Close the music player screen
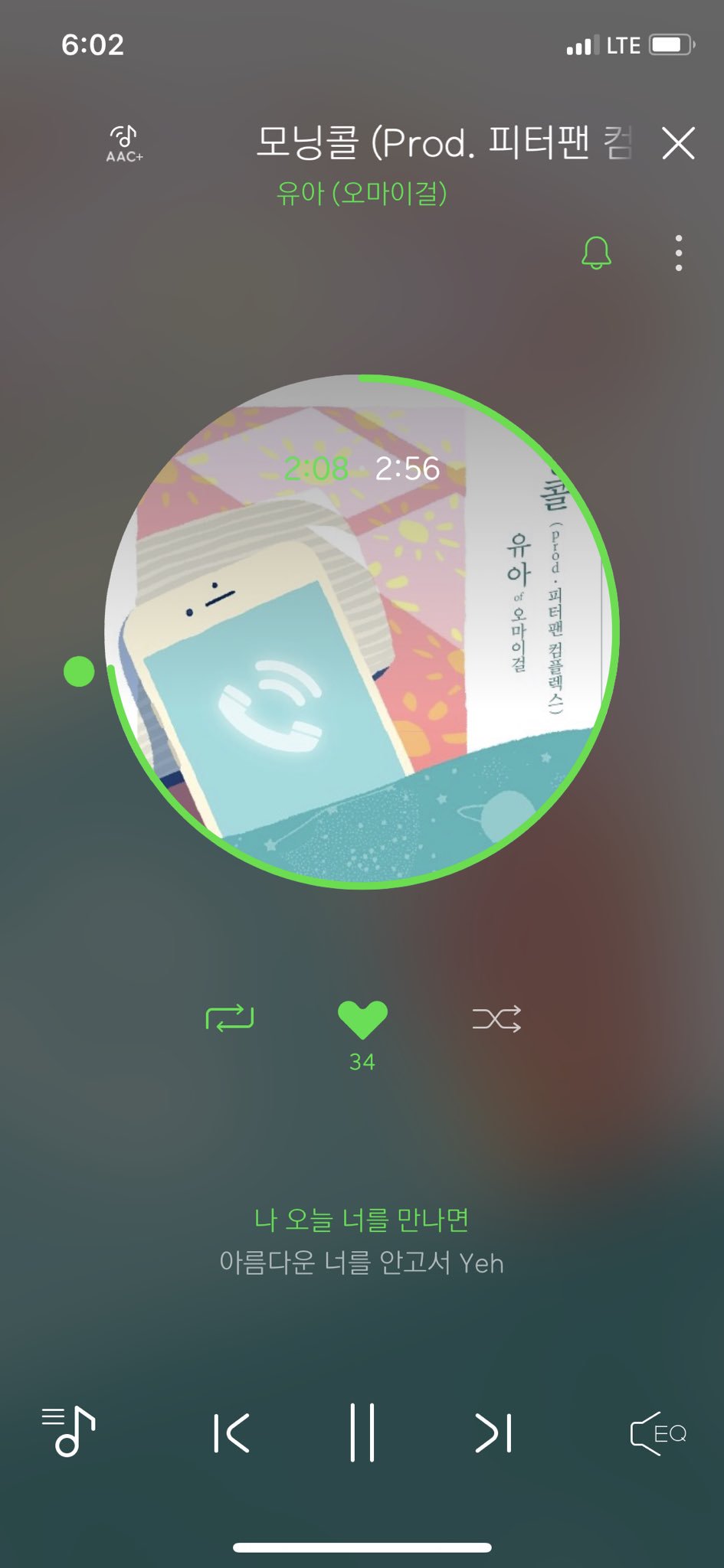This screenshot has width=724, height=1568. (x=678, y=143)
